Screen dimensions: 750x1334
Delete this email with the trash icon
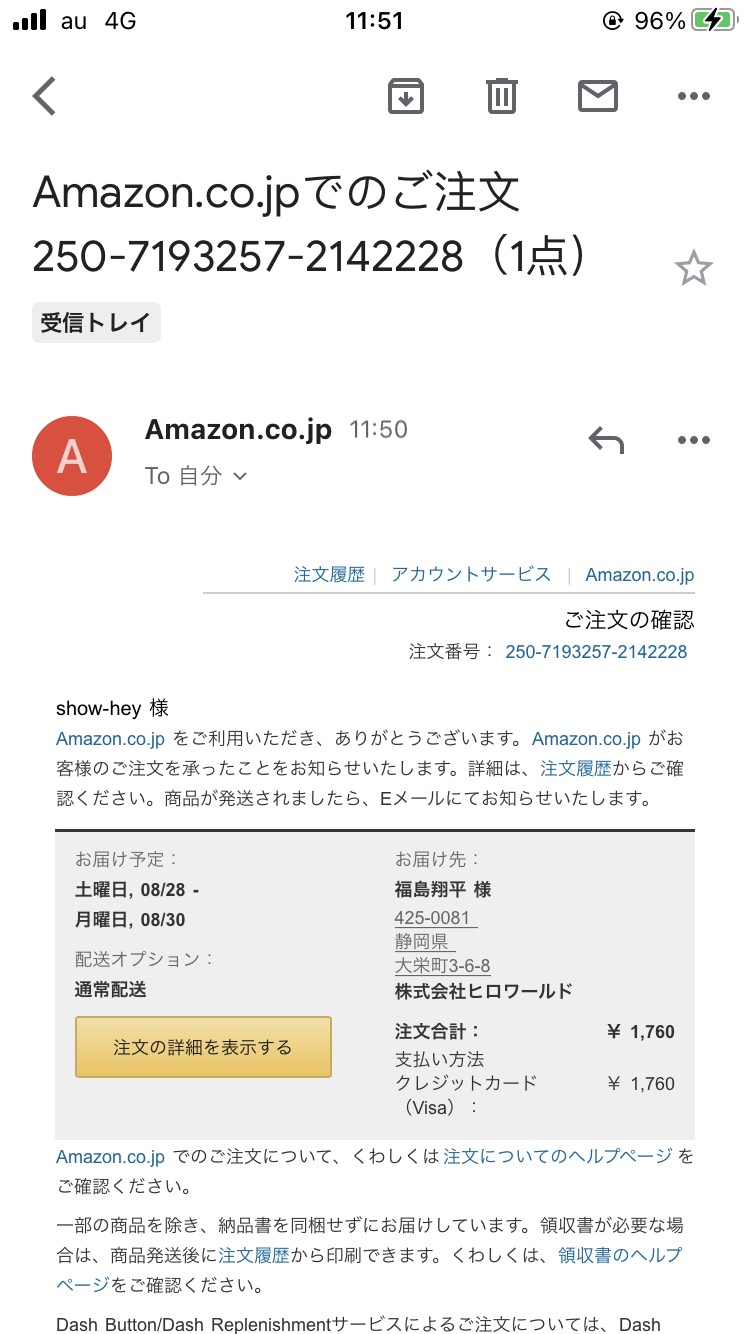(x=501, y=96)
